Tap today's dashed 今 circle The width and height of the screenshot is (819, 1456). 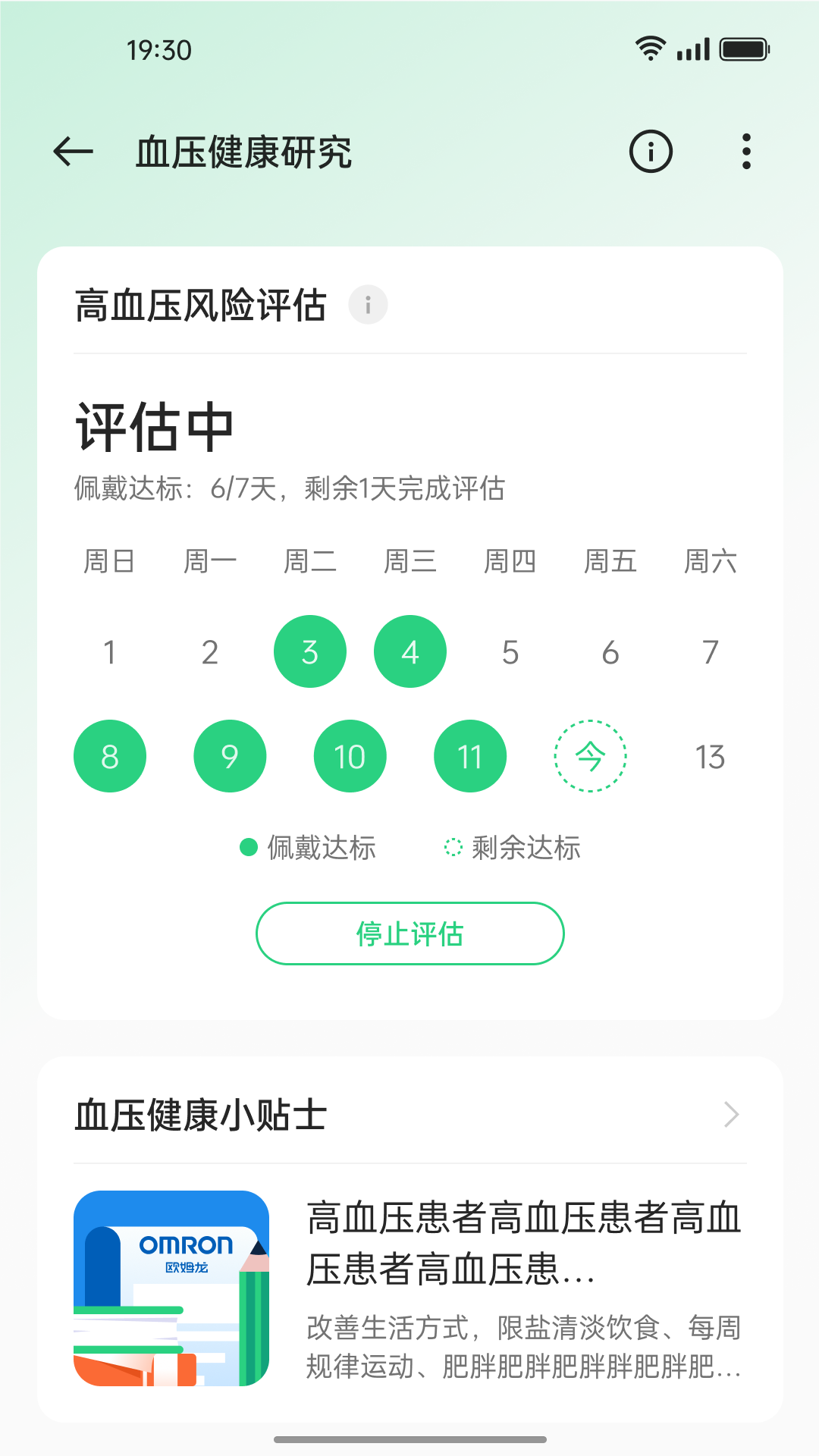click(591, 755)
